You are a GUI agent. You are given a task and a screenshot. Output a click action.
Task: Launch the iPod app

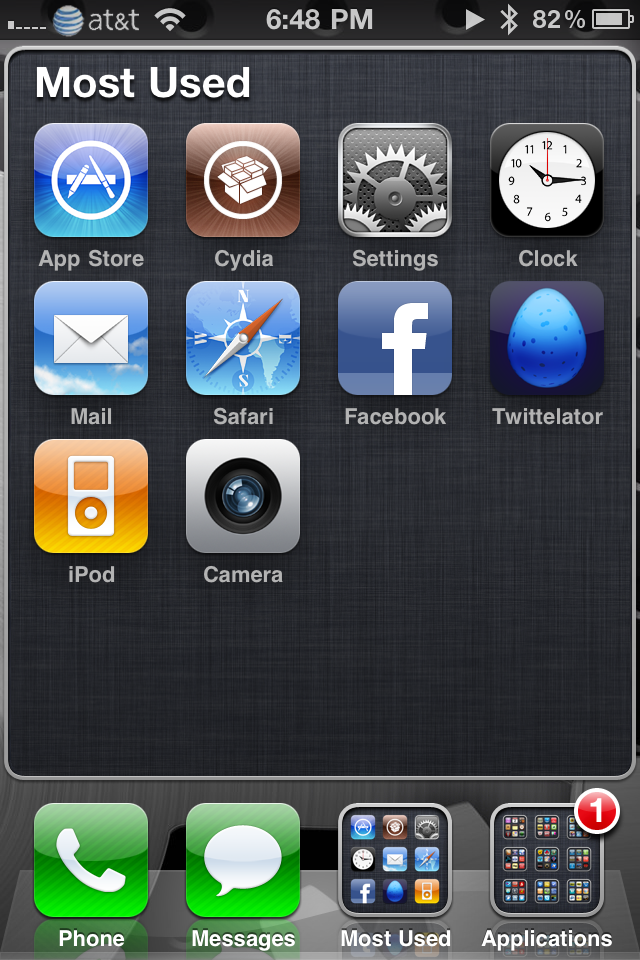91,496
